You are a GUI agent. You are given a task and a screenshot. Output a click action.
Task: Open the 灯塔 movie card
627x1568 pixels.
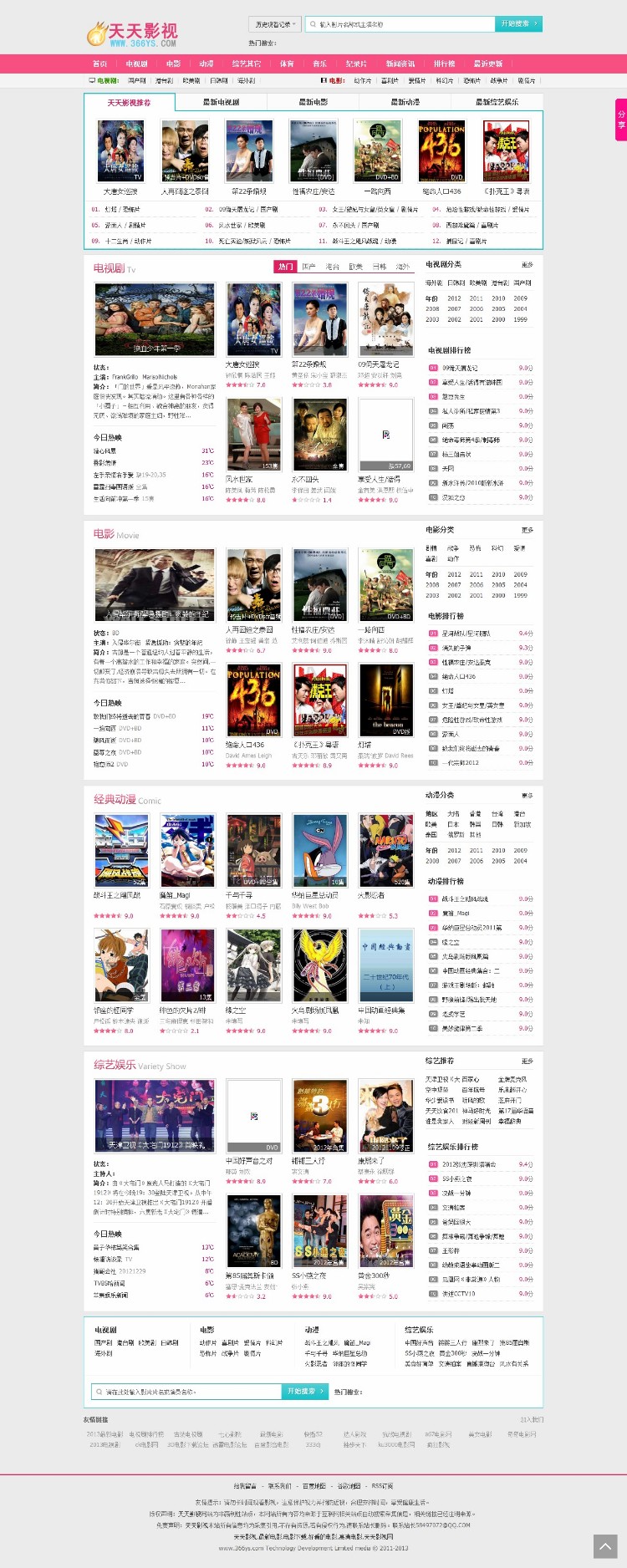coord(386,700)
